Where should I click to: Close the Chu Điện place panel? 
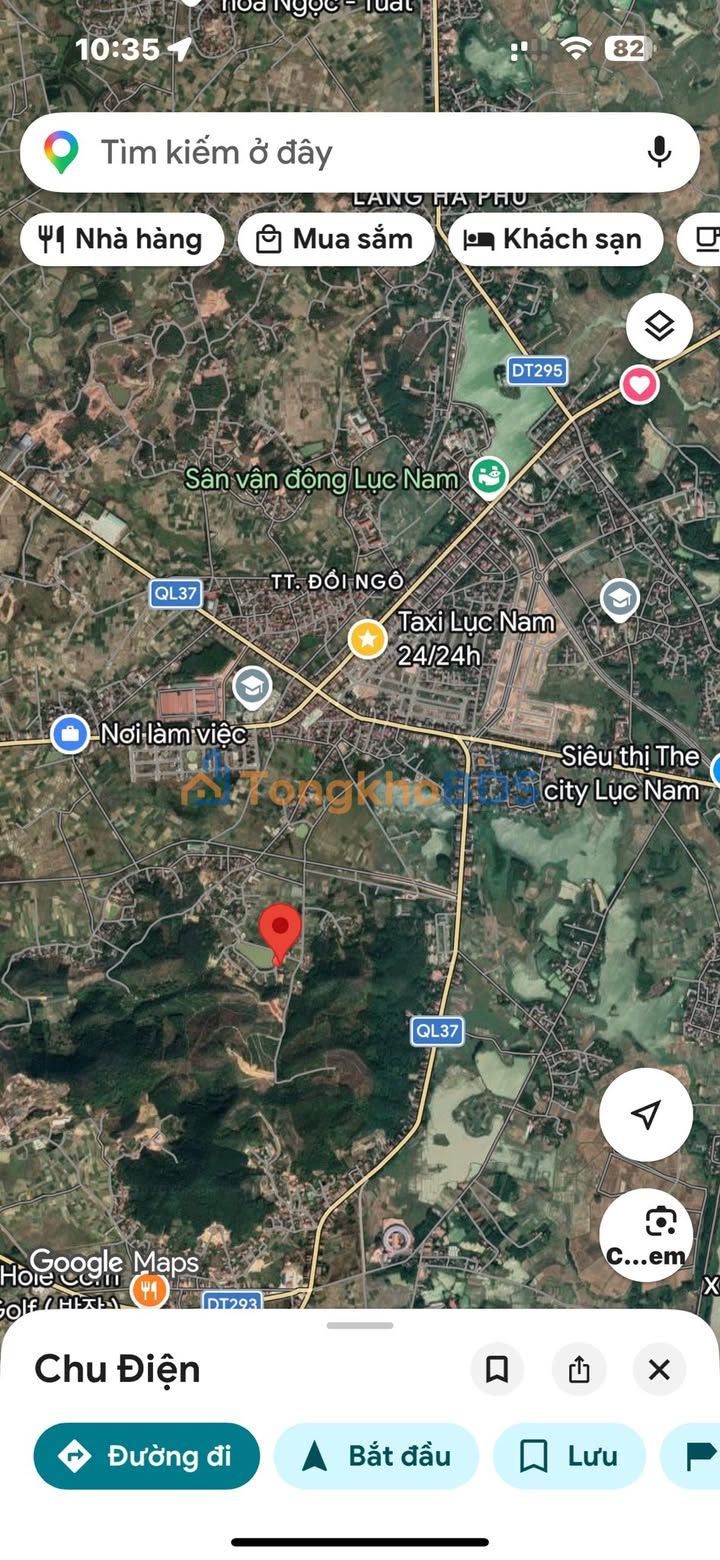click(659, 1369)
